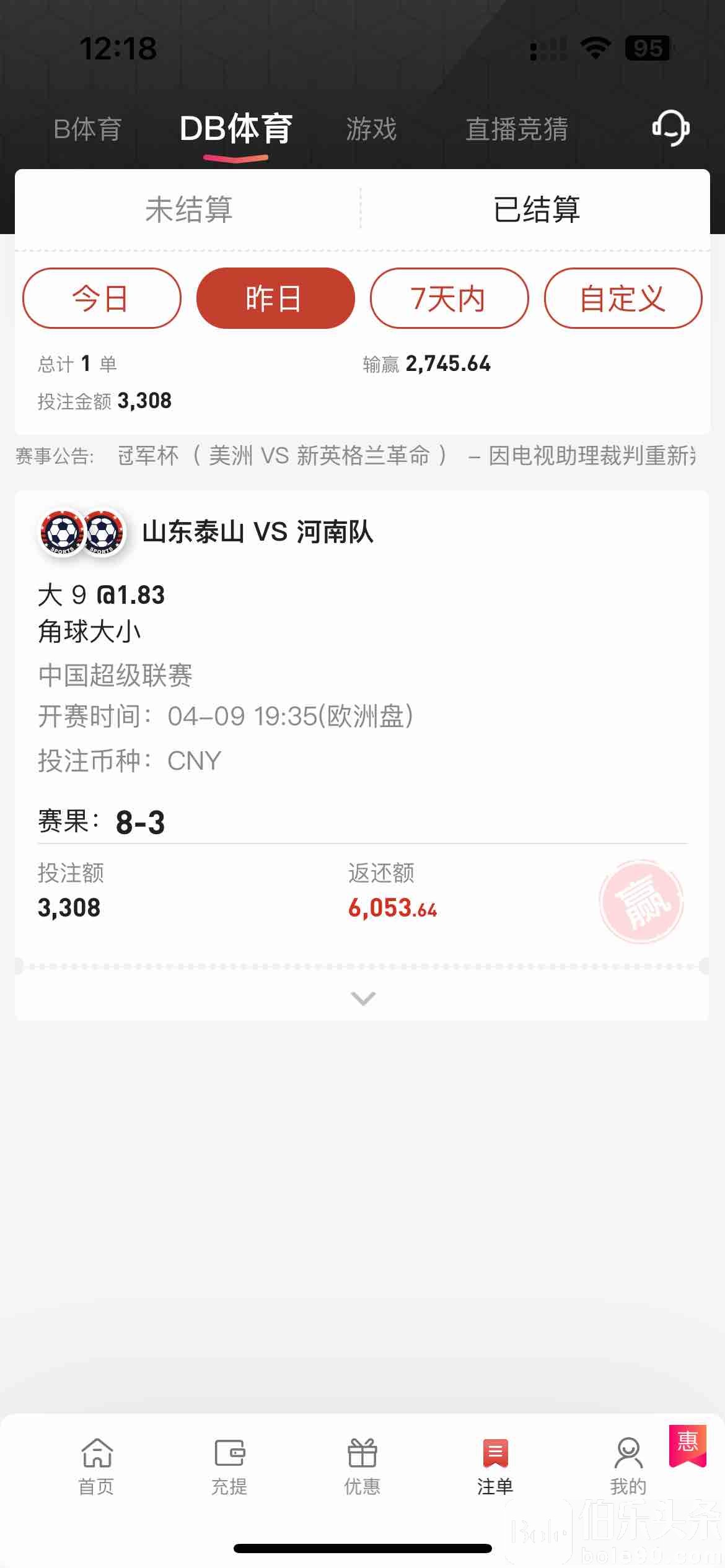Choose 自定义 date range
This screenshot has height=1568, width=725.
coord(623,298)
